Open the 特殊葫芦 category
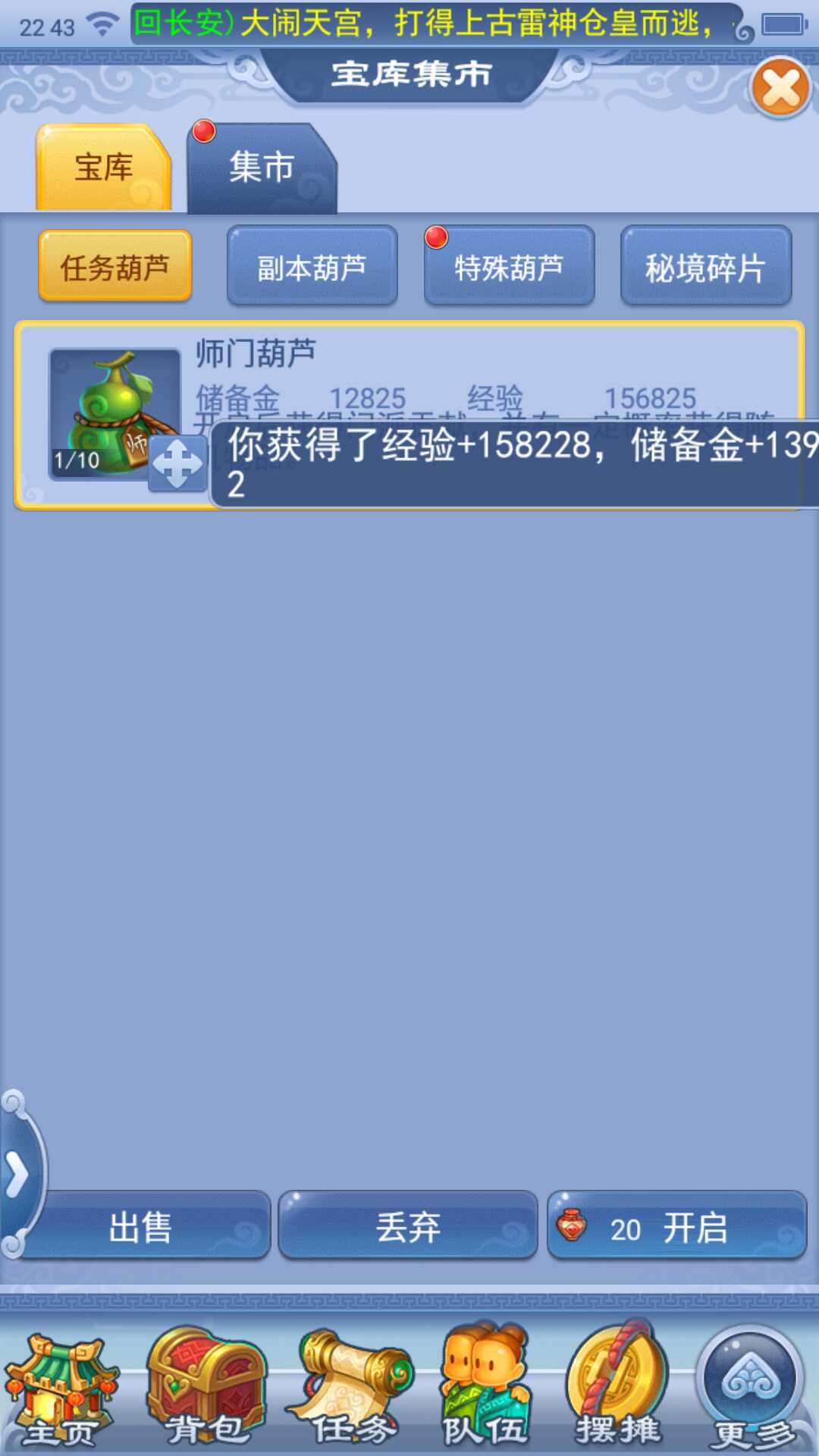Screen dimensions: 819x1456 (509, 267)
